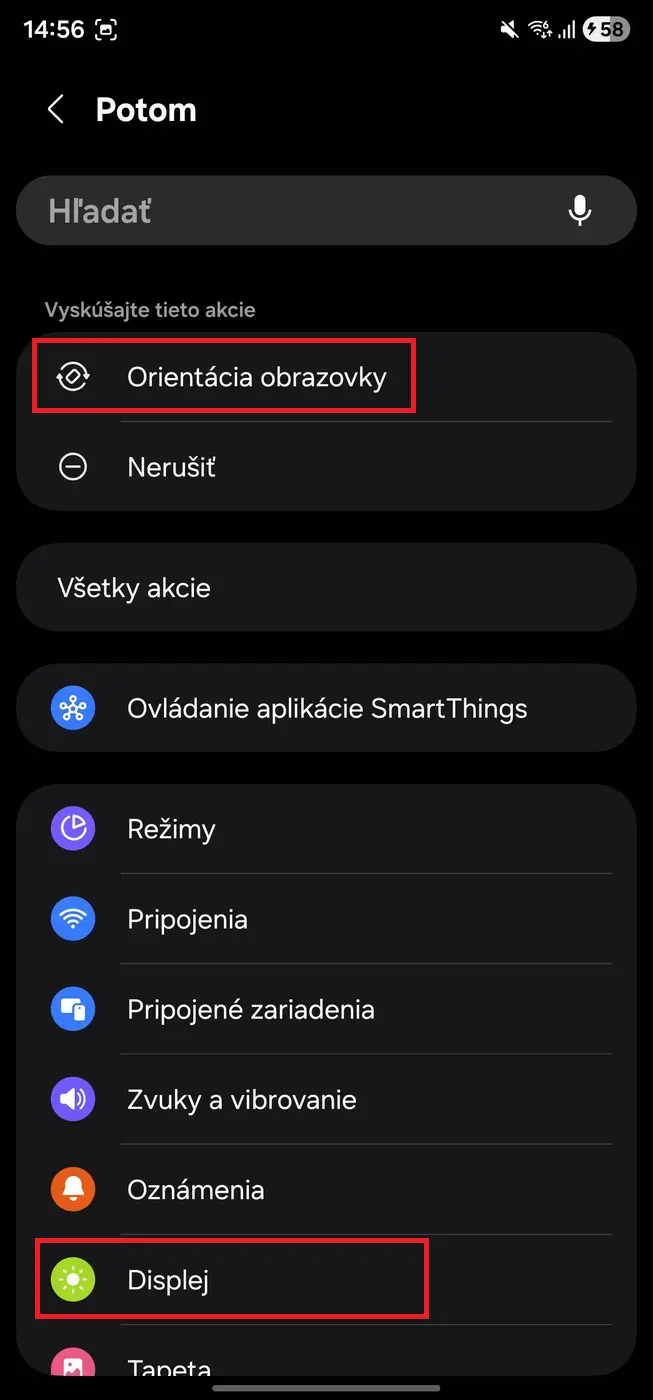653x1400 pixels.
Task: Open the Pripojenia category
Action: point(188,919)
